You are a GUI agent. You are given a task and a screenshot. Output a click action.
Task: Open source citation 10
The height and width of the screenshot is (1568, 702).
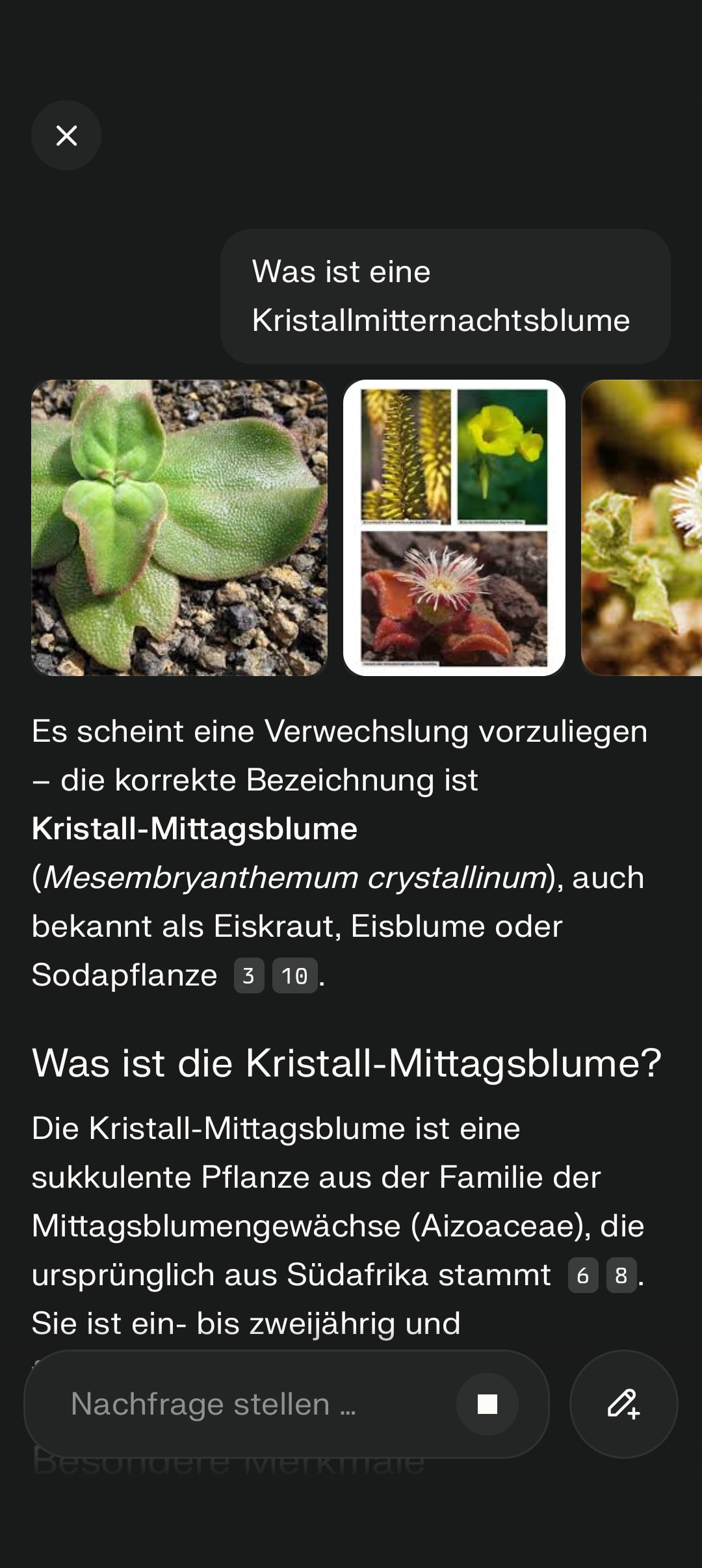click(x=294, y=976)
